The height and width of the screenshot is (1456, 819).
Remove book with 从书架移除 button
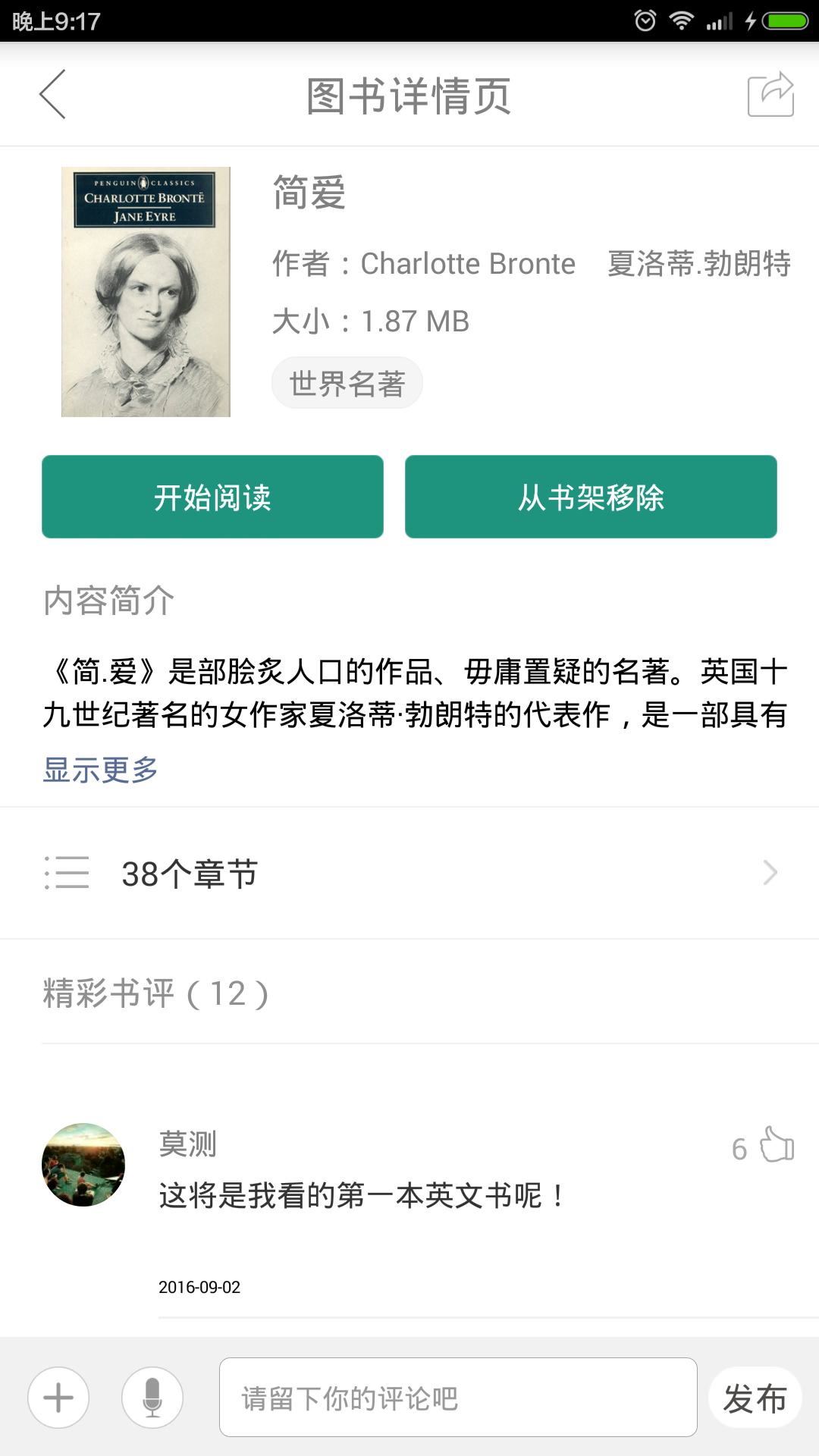point(591,497)
